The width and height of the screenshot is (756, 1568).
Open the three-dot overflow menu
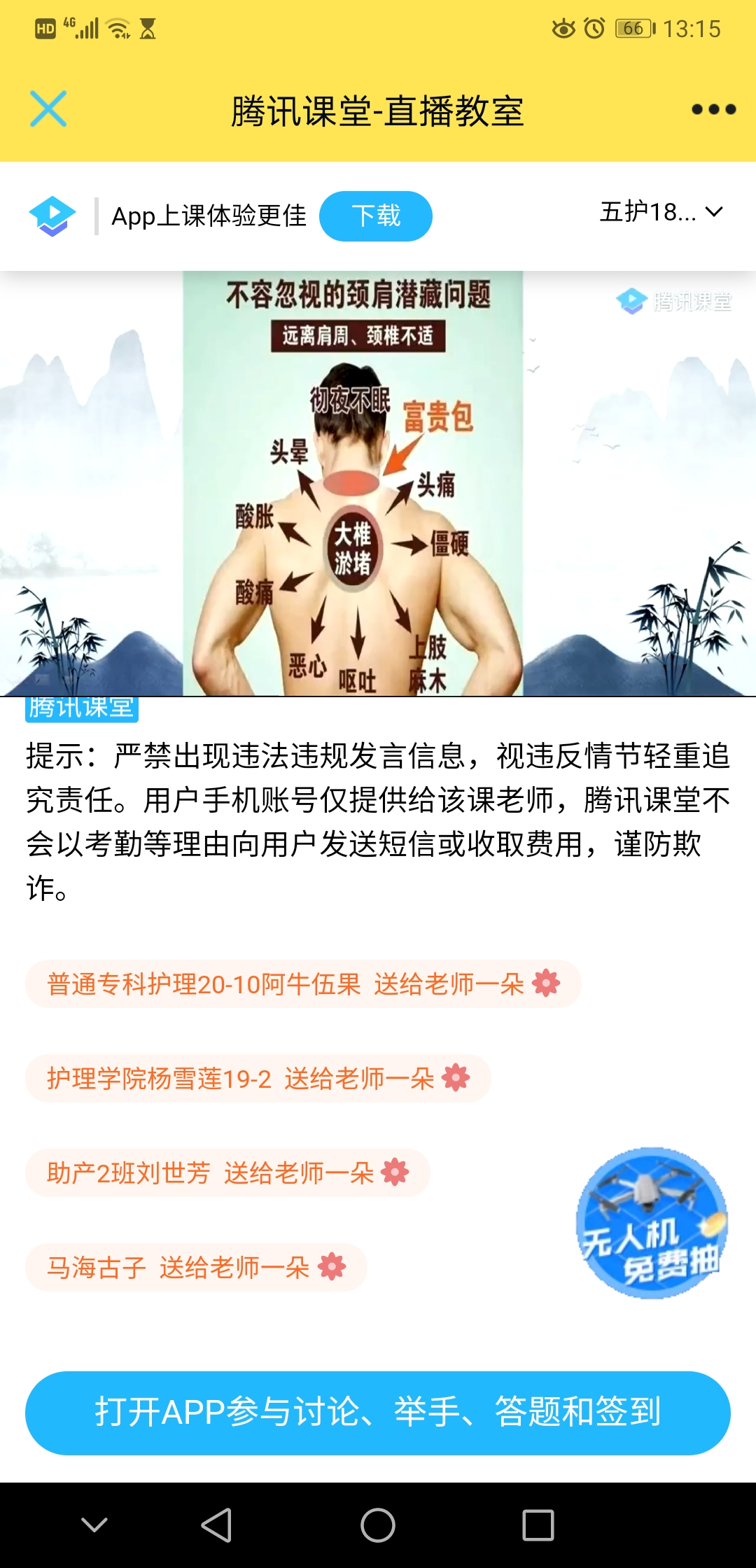pyautogui.click(x=713, y=109)
